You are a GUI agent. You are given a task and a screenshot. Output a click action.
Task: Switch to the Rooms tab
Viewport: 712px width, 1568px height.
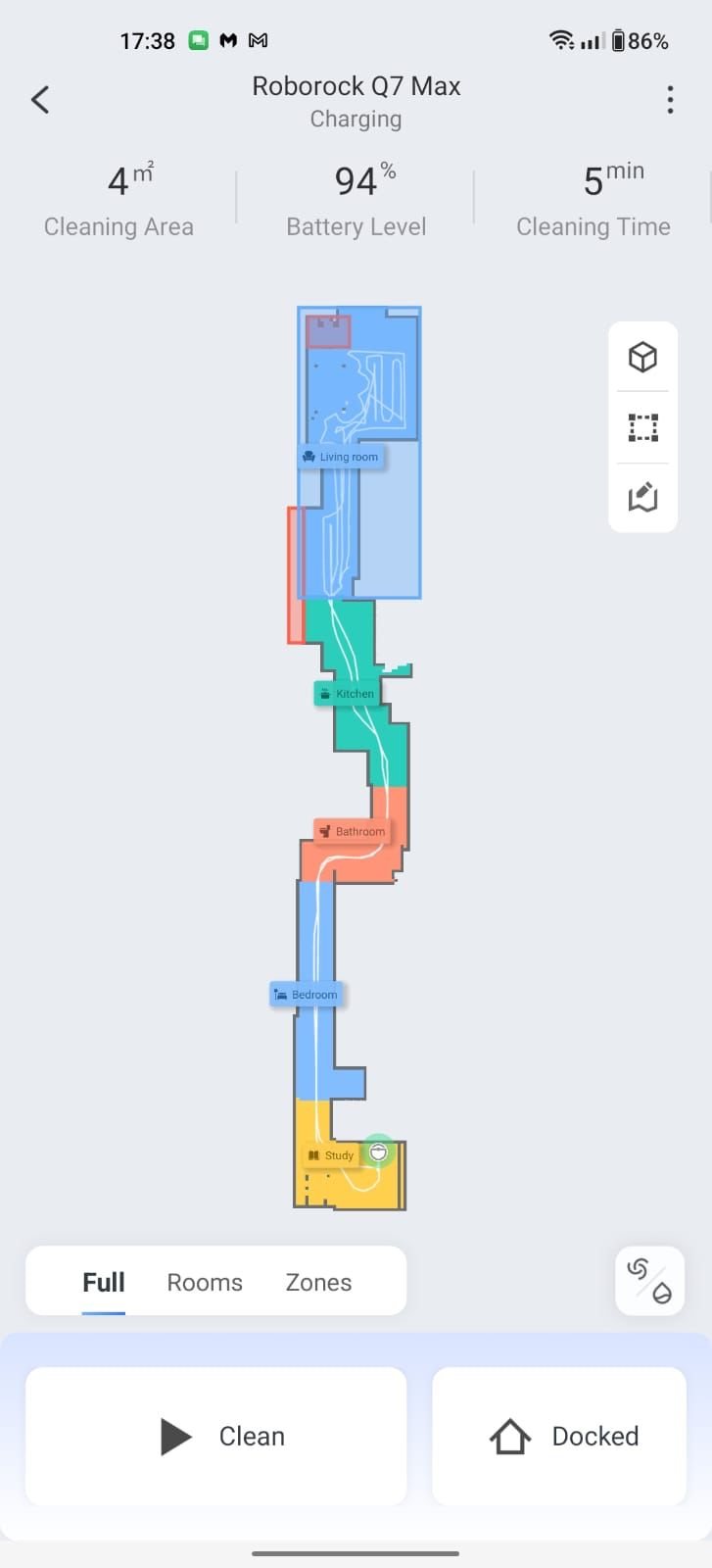[x=205, y=1282]
